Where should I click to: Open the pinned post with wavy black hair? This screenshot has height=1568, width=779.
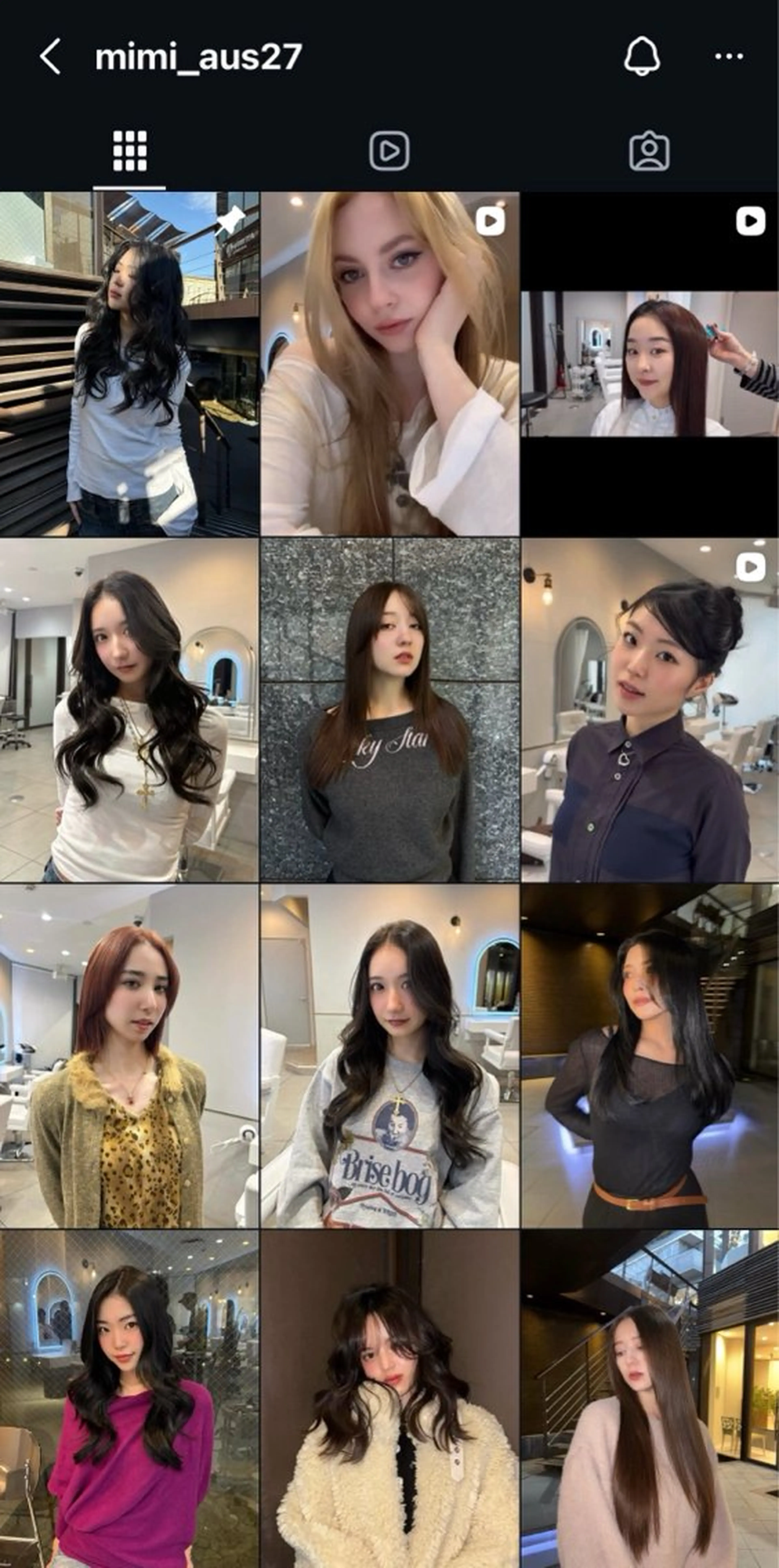pyautogui.click(x=129, y=364)
